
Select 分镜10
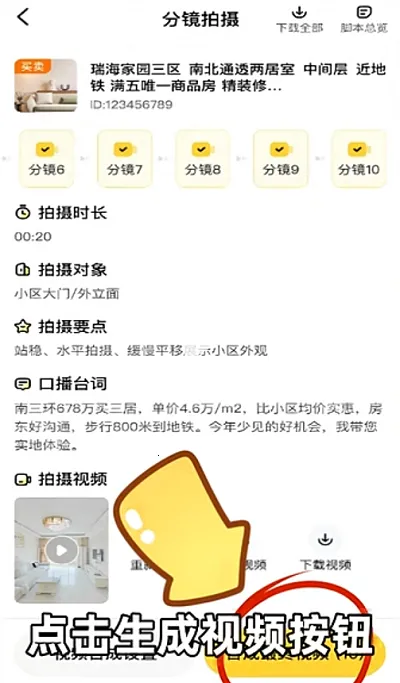click(x=359, y=159)
